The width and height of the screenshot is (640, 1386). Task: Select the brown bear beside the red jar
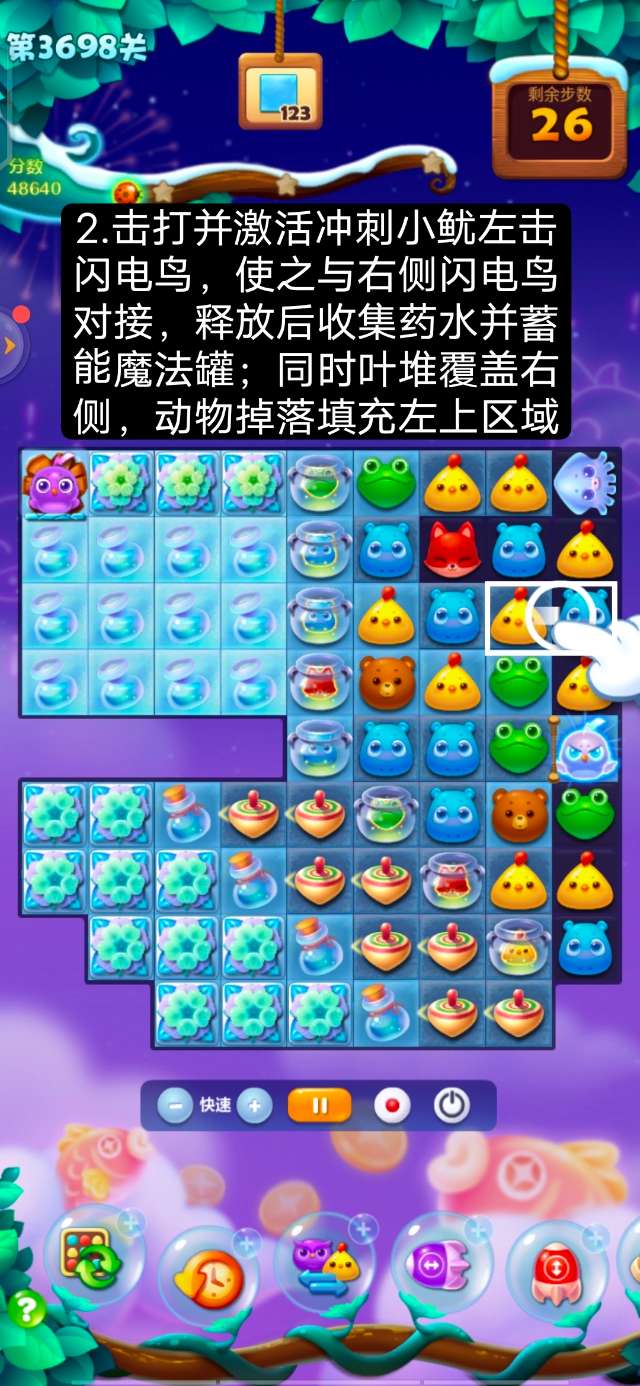(x=387, y=682)
